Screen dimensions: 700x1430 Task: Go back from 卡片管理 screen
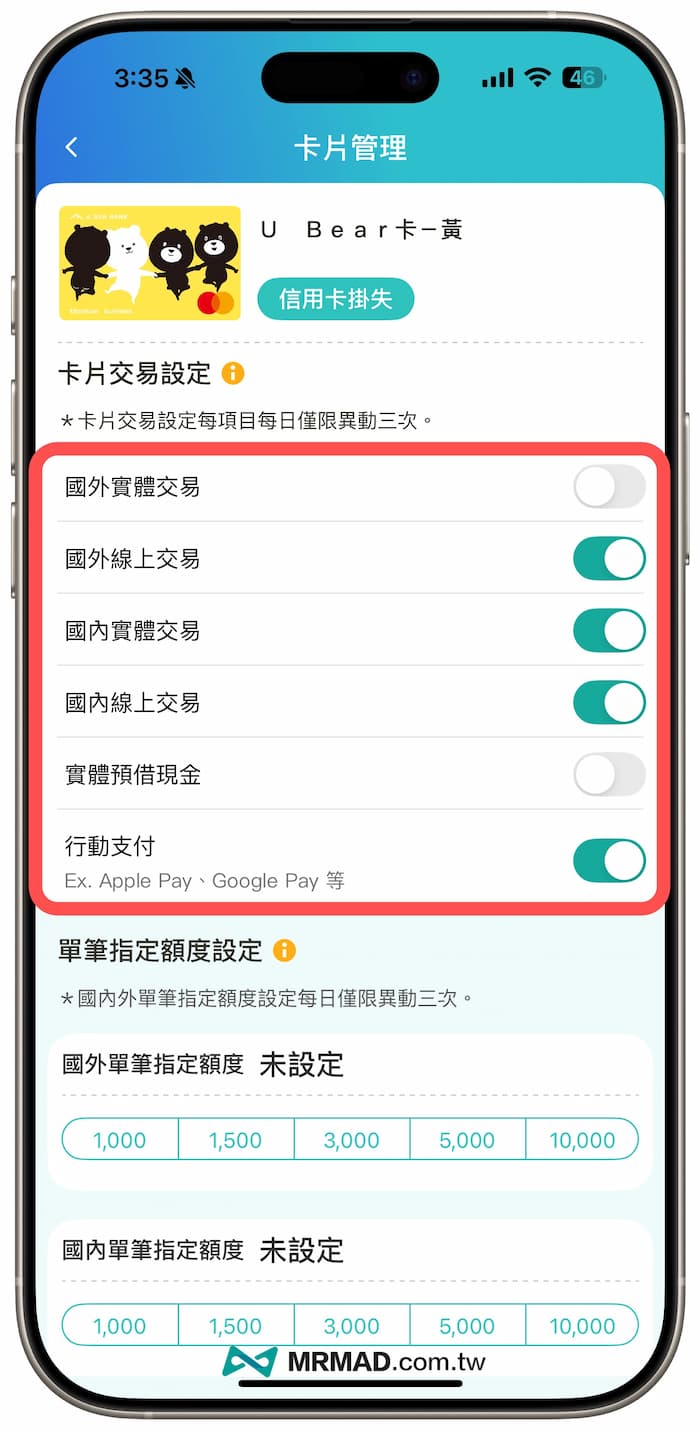[71, 147]
